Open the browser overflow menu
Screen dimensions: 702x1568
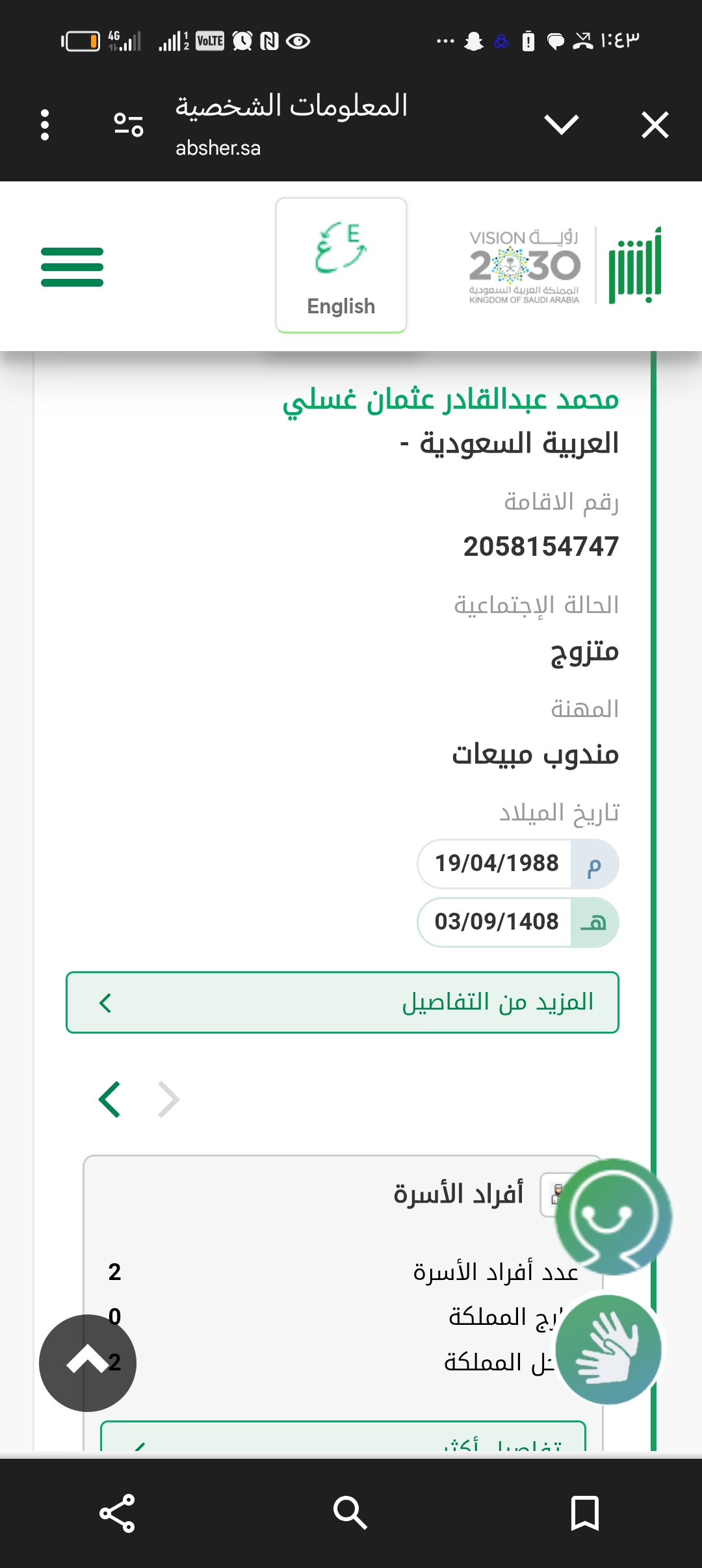45,125
